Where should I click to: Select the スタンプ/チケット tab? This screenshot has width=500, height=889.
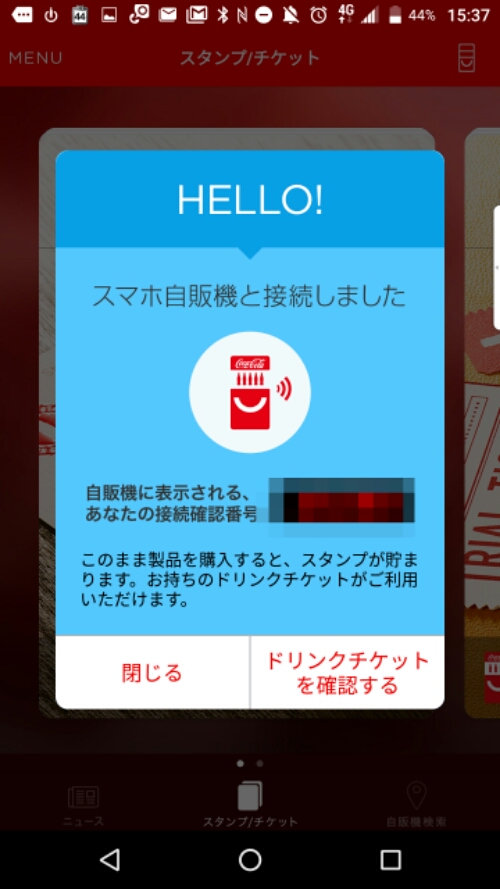250,803
